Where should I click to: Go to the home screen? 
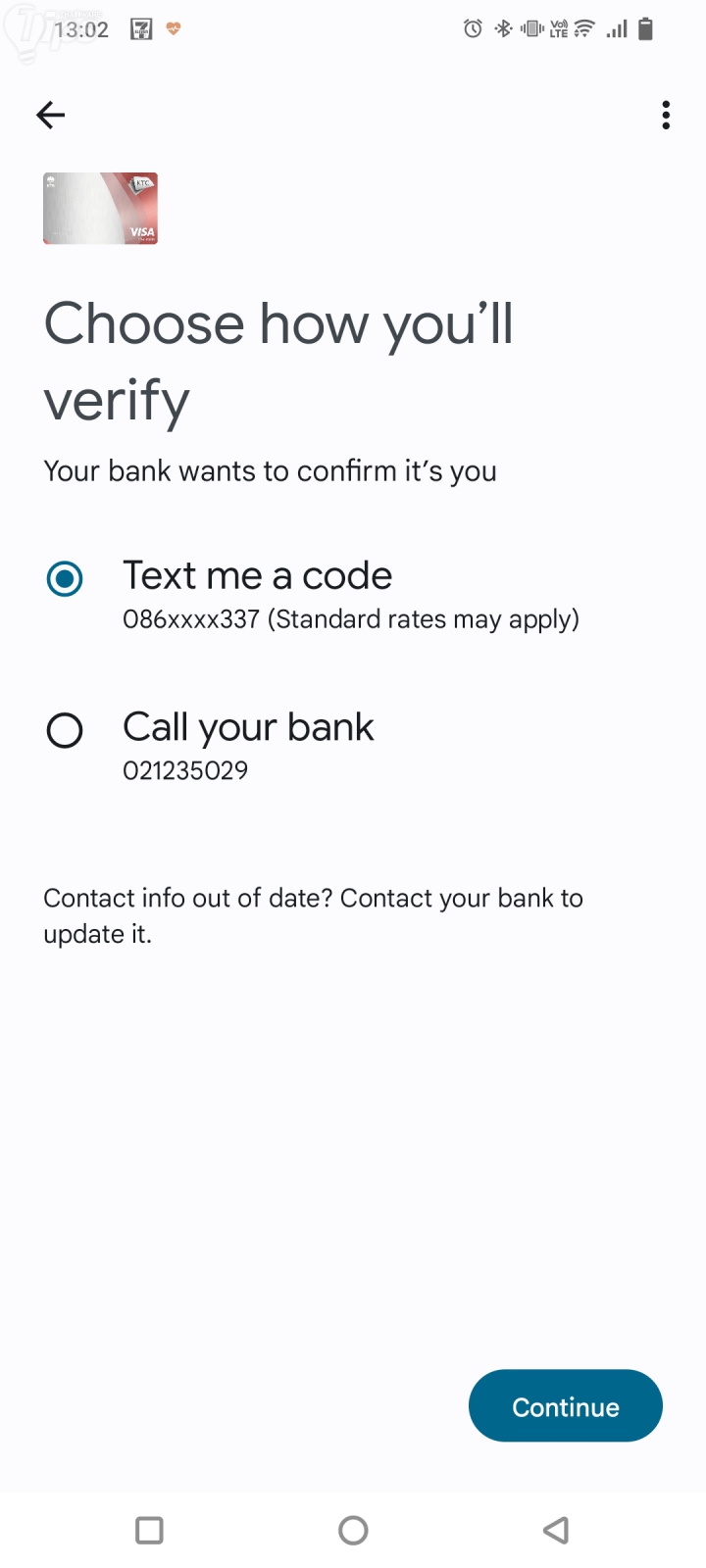click(x=353, y=1530)
